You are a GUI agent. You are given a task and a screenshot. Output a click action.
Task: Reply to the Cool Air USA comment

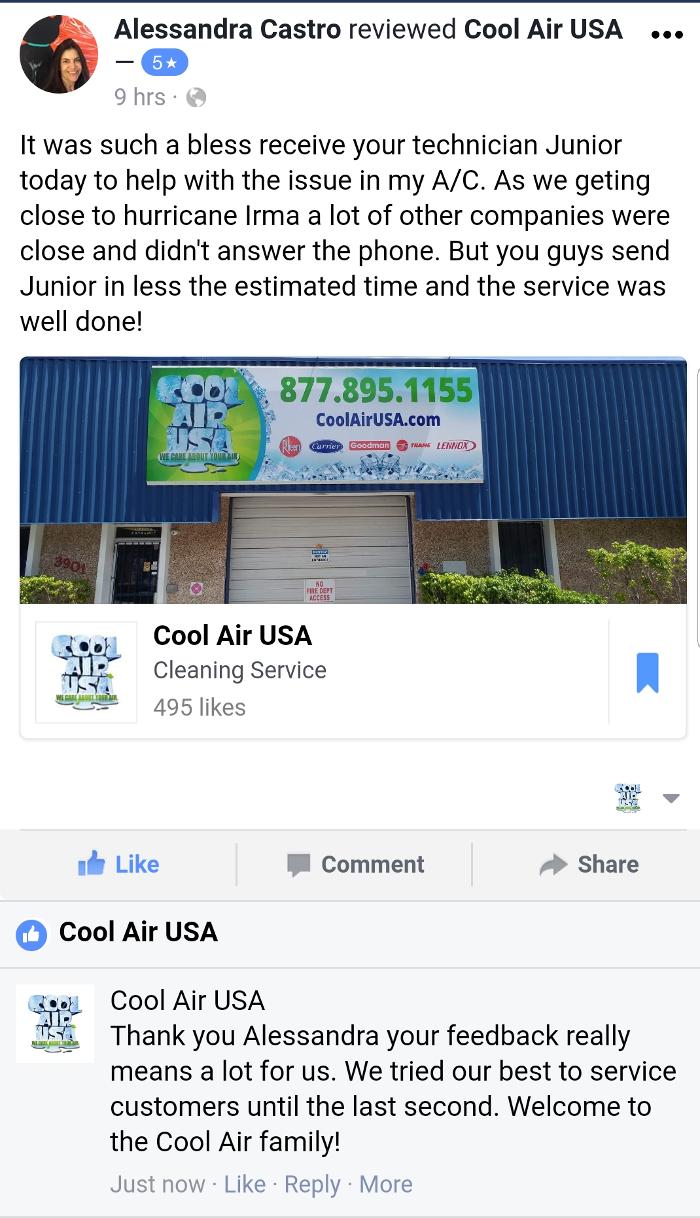click(312, 1184)
